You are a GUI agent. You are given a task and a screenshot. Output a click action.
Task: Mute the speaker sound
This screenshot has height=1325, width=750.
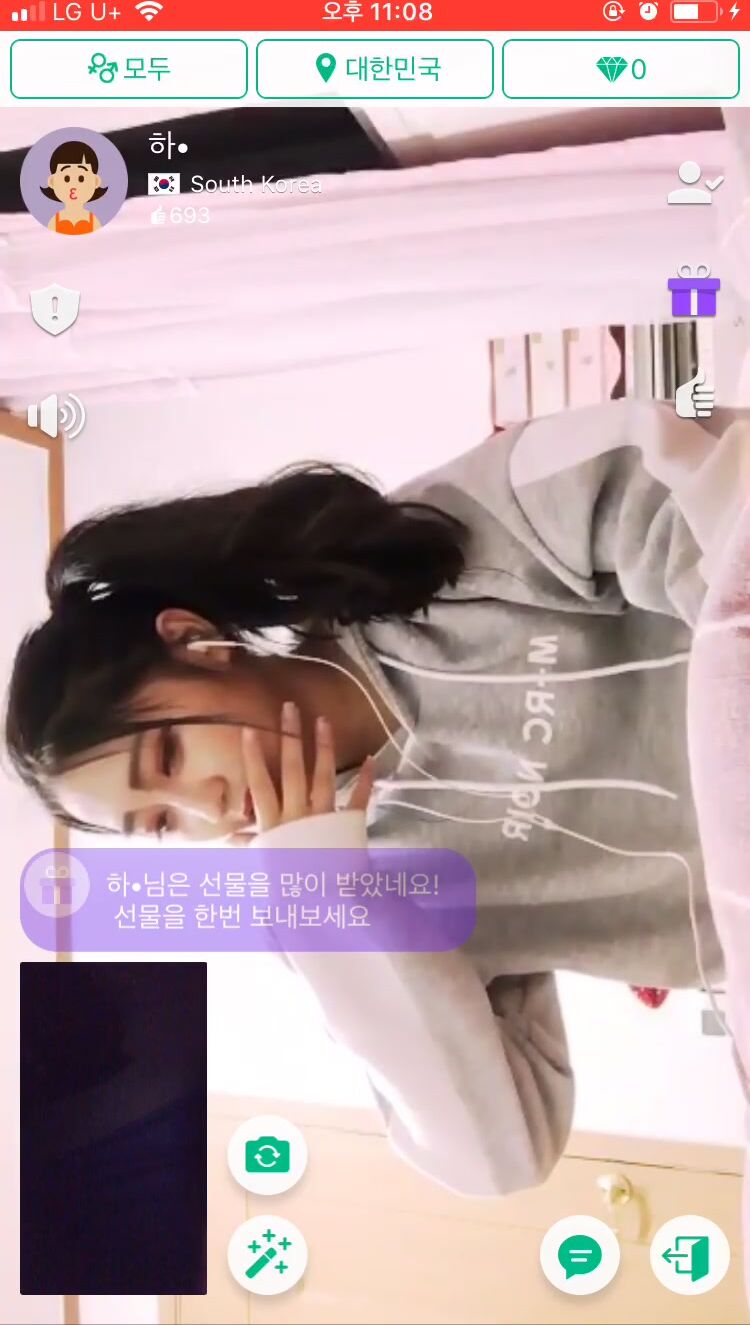click(x=56, y=416)
